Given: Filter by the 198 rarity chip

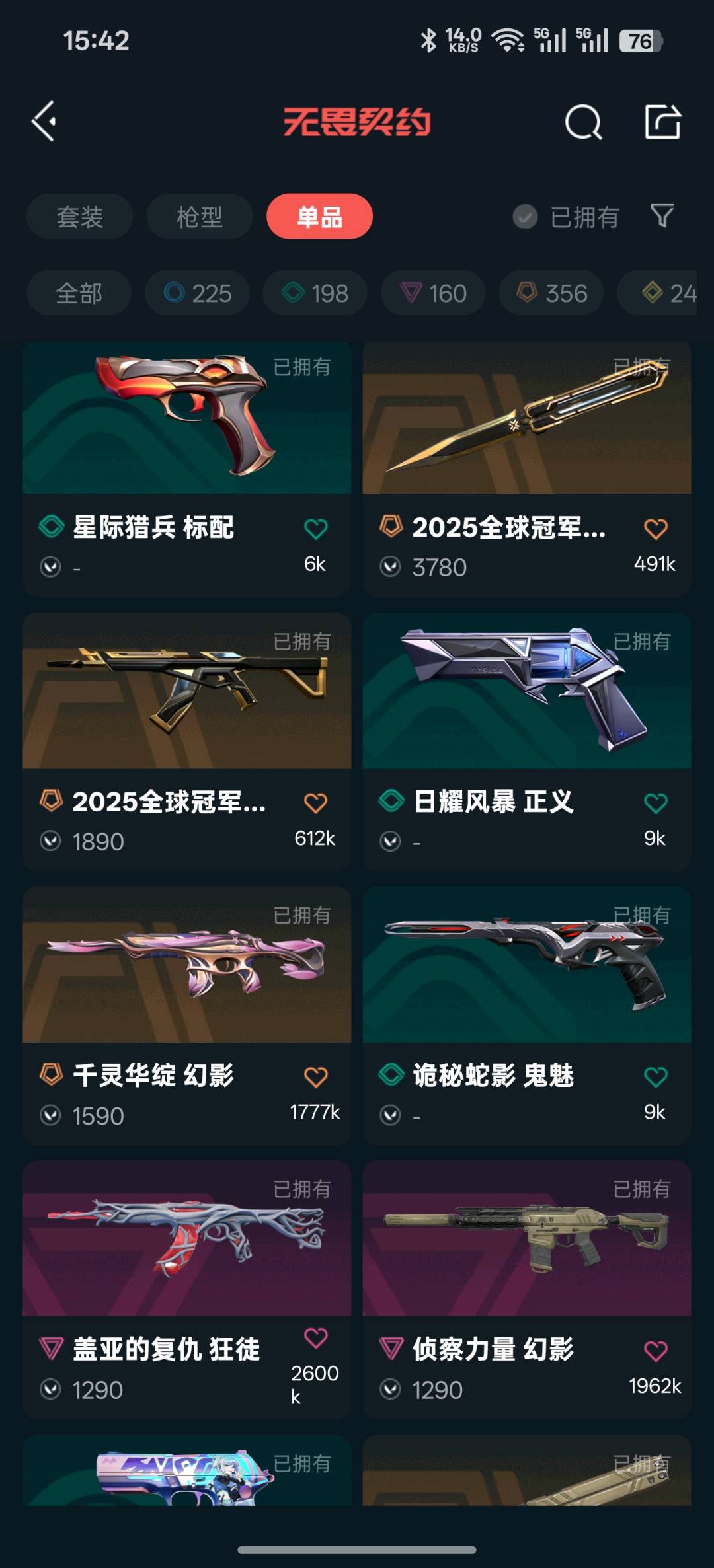Looking at the screenshot, I should [x=315, y=293].
